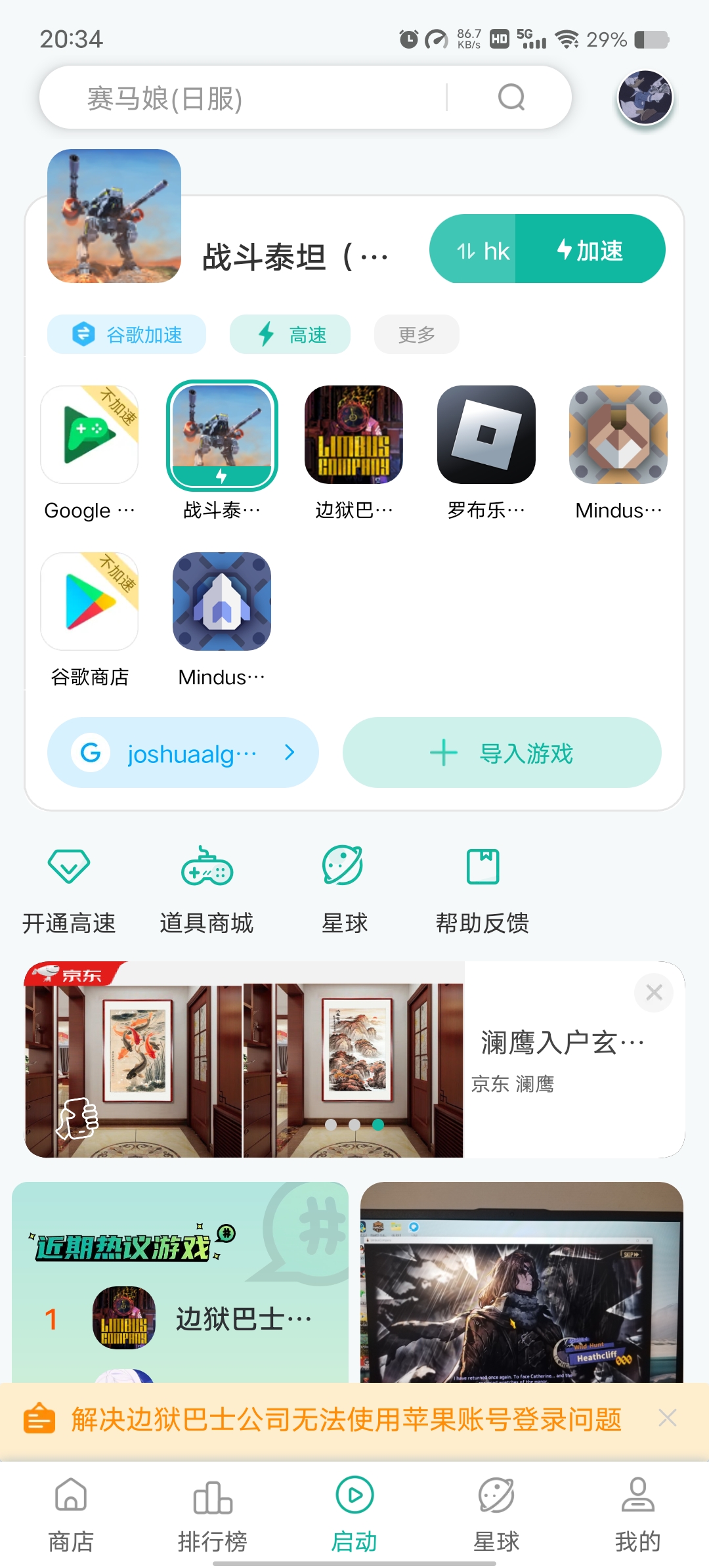Open the 赛马娘(日服) search box
This screenshot has width=709, height=1568.
[x=263, y=98]
